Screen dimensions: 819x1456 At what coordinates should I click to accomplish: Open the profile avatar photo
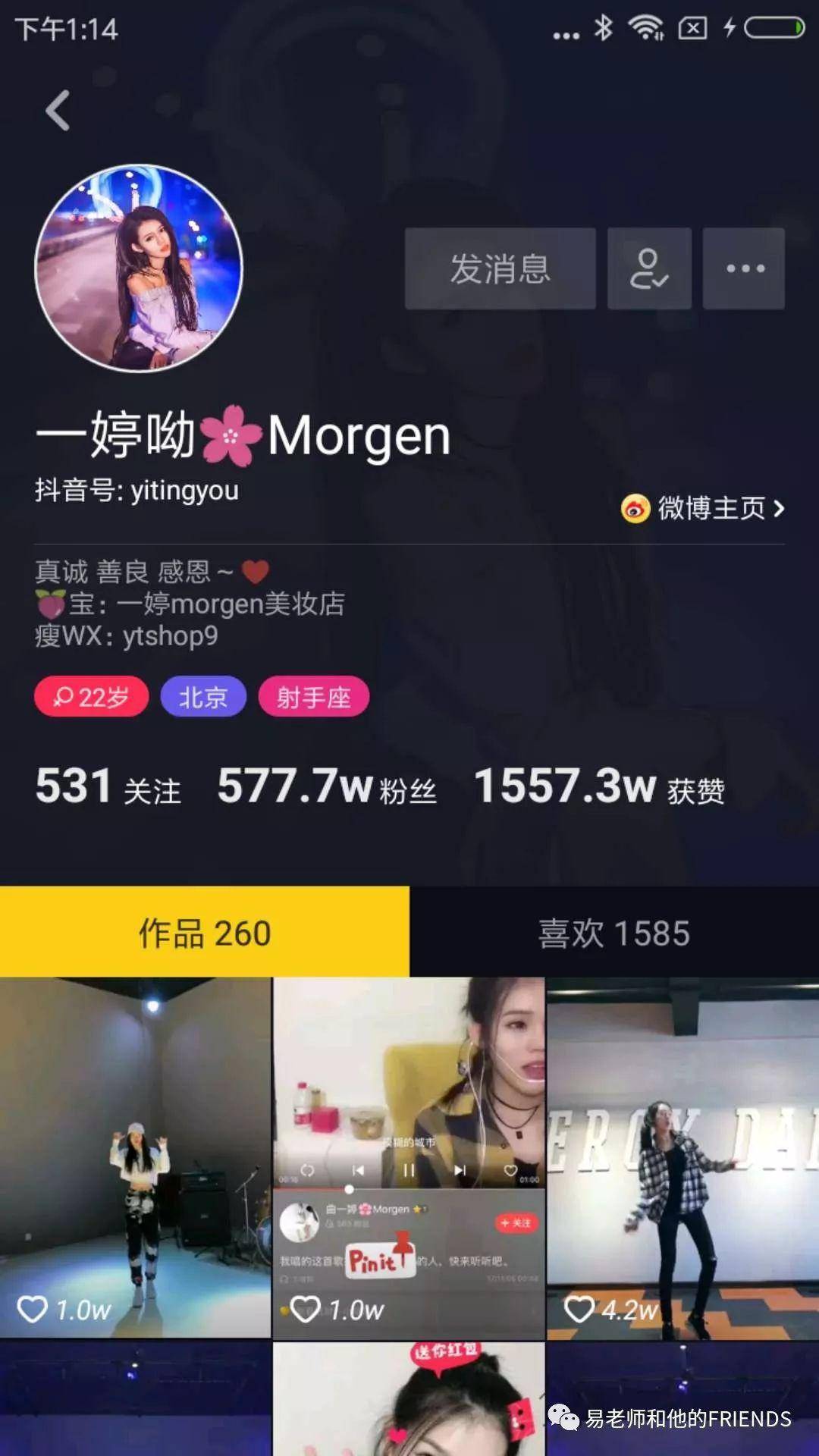coord(140,268)
